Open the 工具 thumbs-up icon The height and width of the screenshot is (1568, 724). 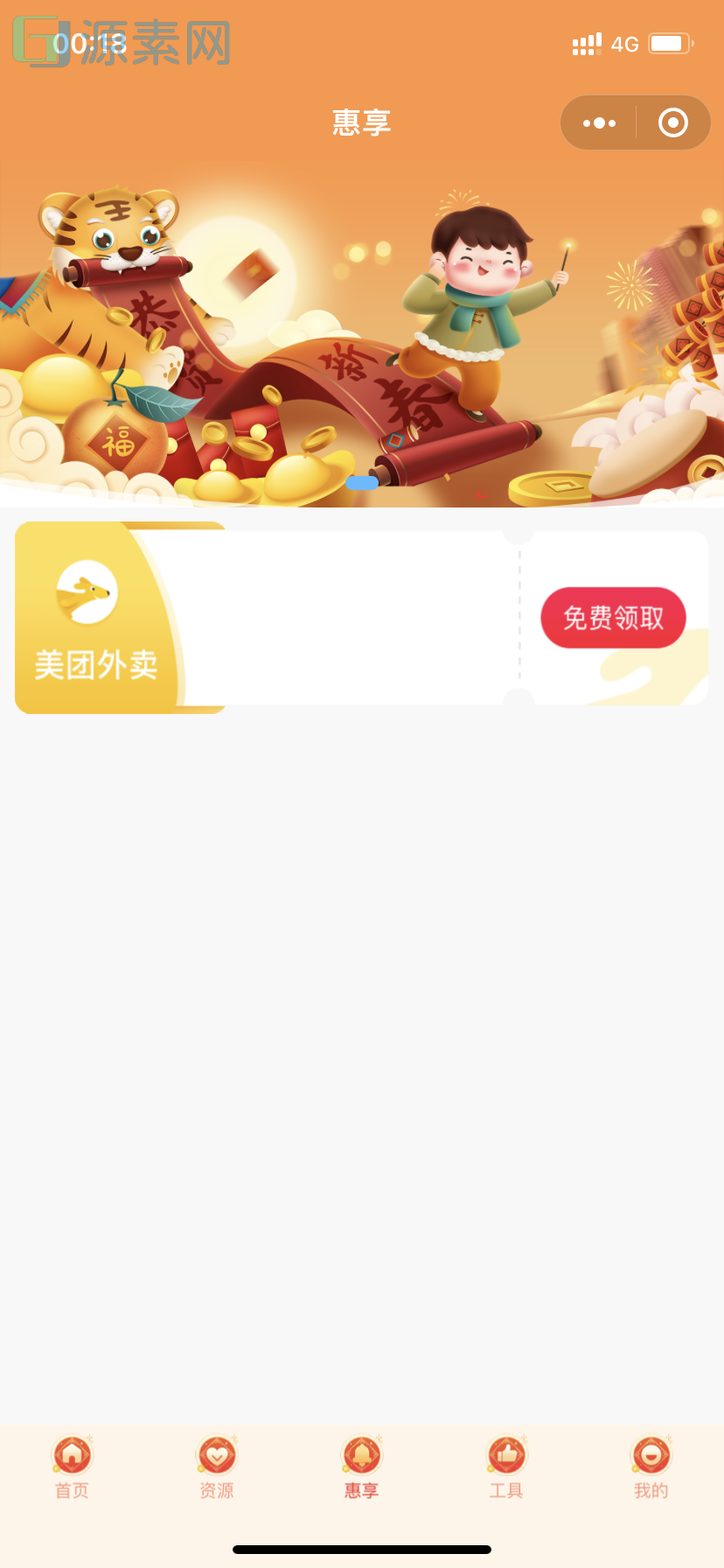coord(505,1452)
